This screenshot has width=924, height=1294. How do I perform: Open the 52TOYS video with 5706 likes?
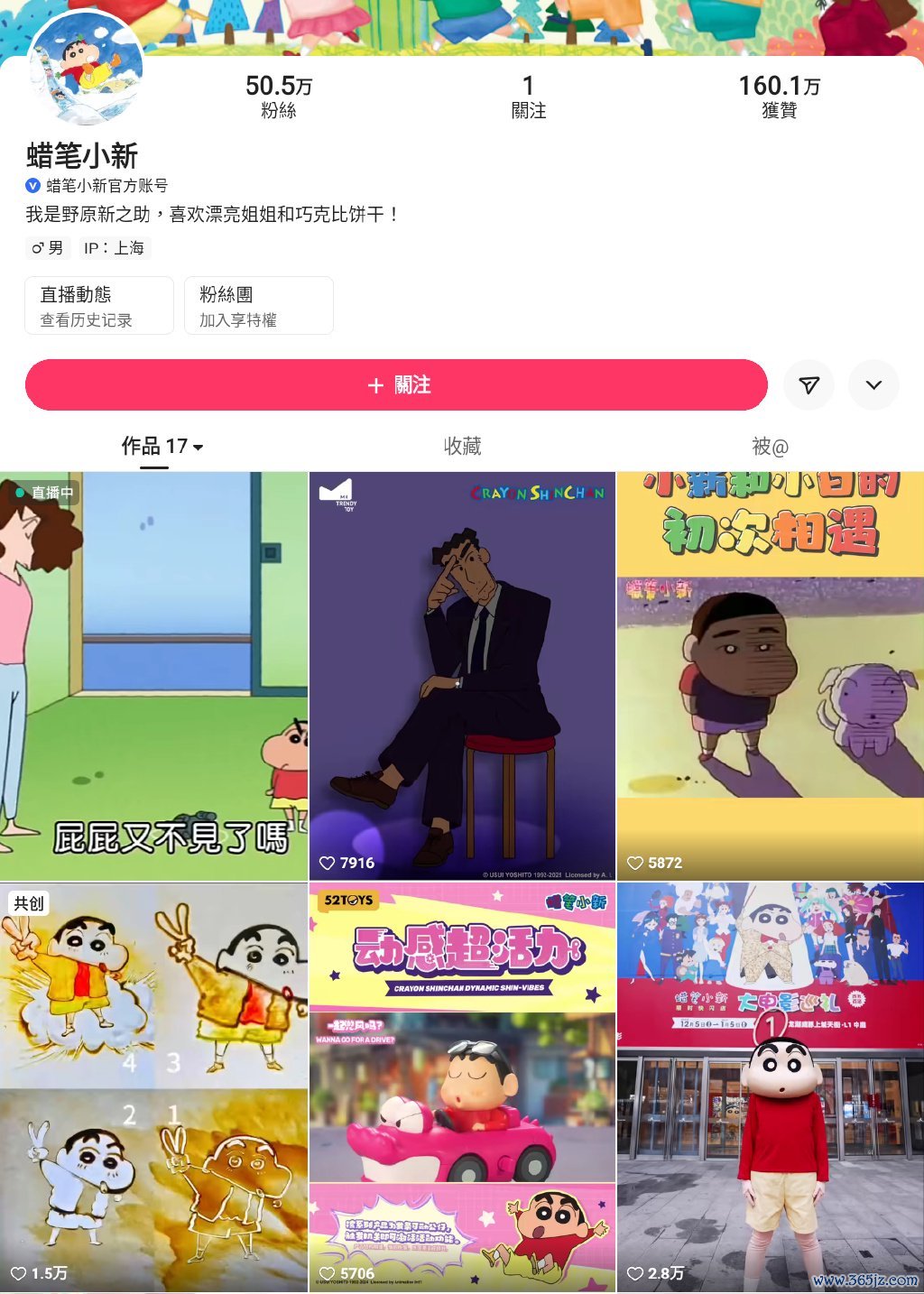tap(462, 1086)
